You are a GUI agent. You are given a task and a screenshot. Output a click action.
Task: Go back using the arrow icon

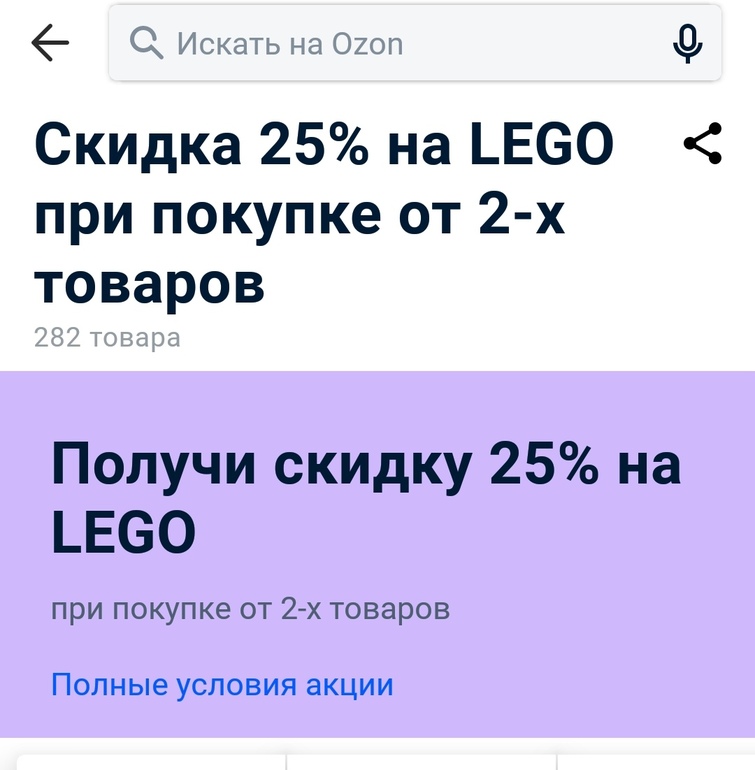click(x=49, y=43)
